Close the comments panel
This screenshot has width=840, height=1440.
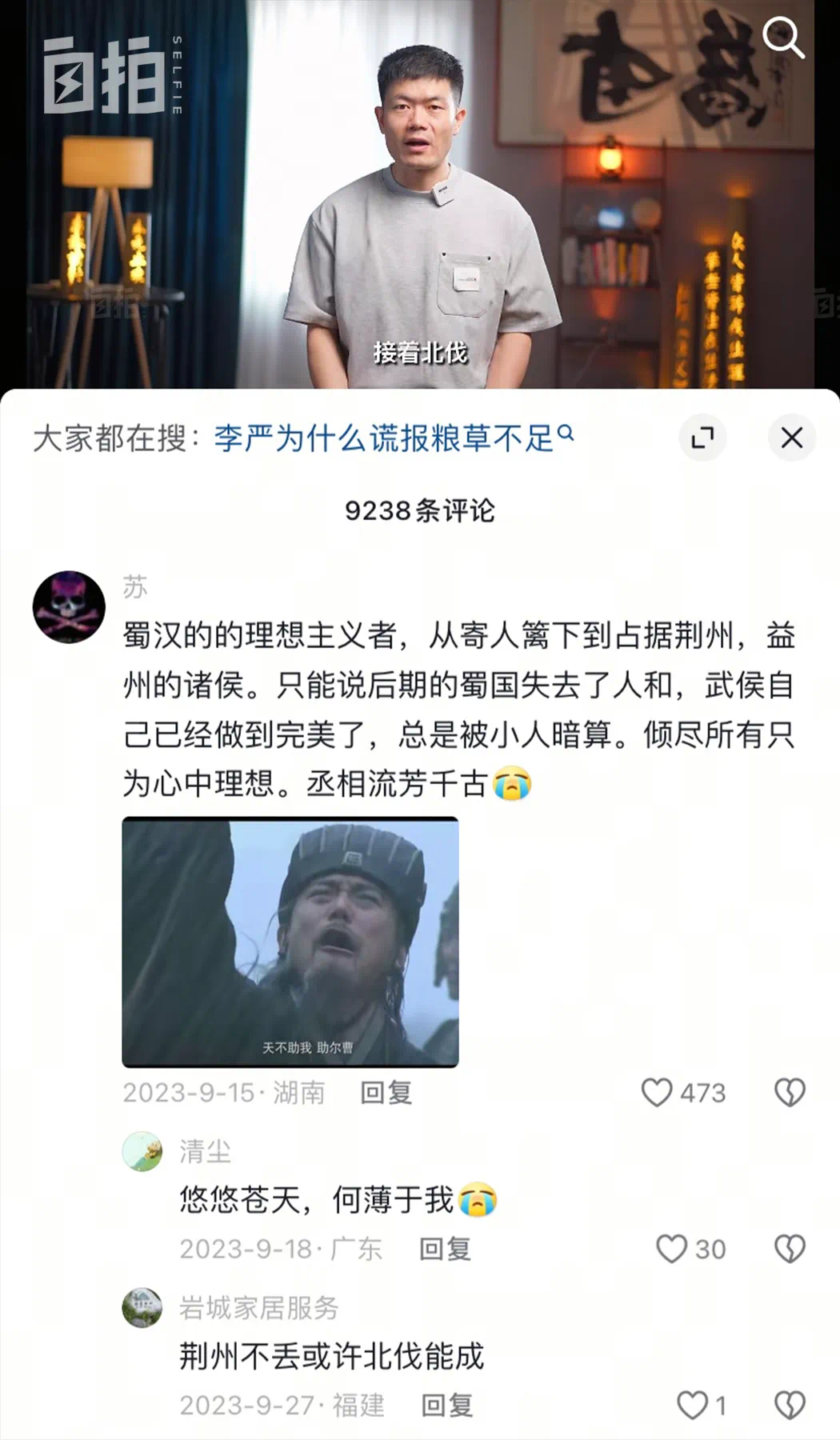(791, 438)
